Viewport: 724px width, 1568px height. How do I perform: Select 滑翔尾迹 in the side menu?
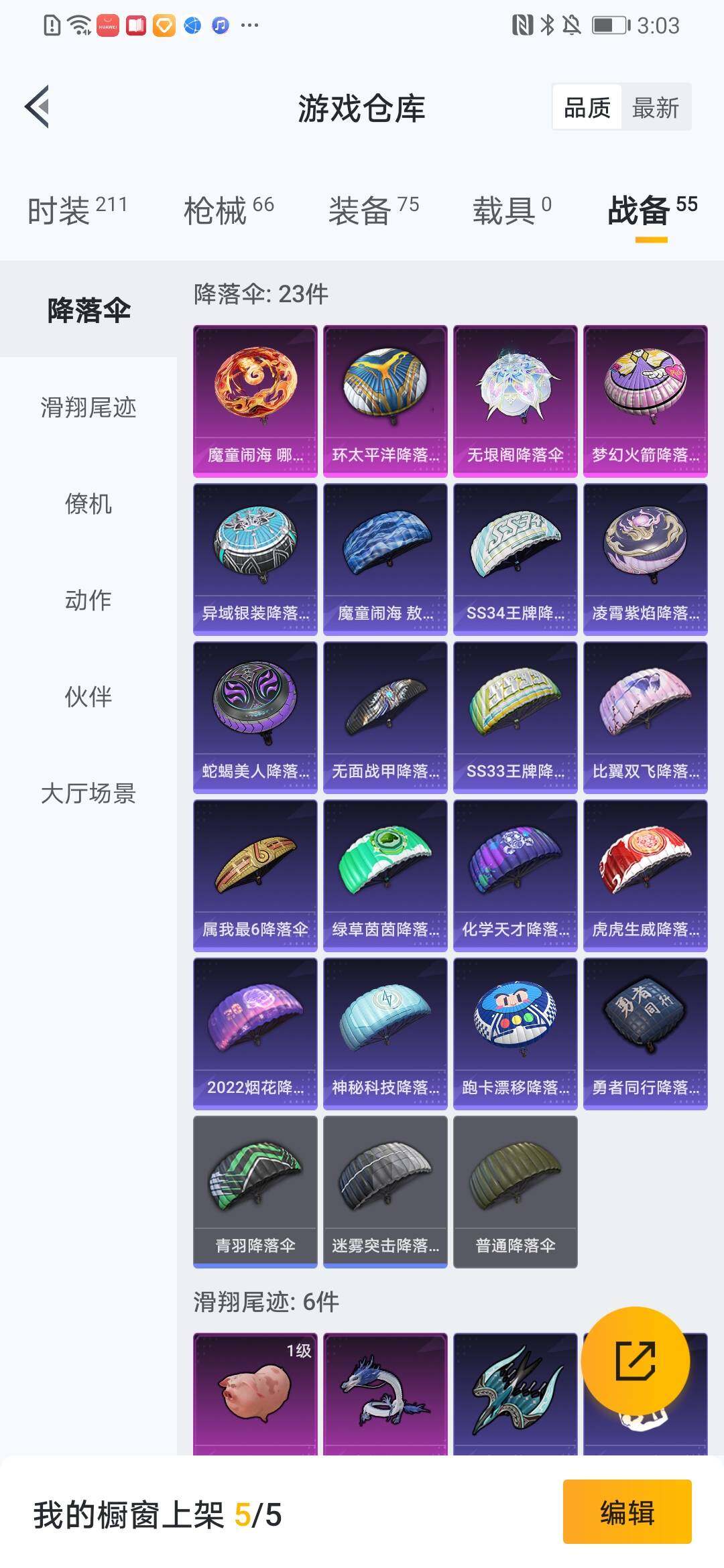pyautogui.click(x=88, y=407)
